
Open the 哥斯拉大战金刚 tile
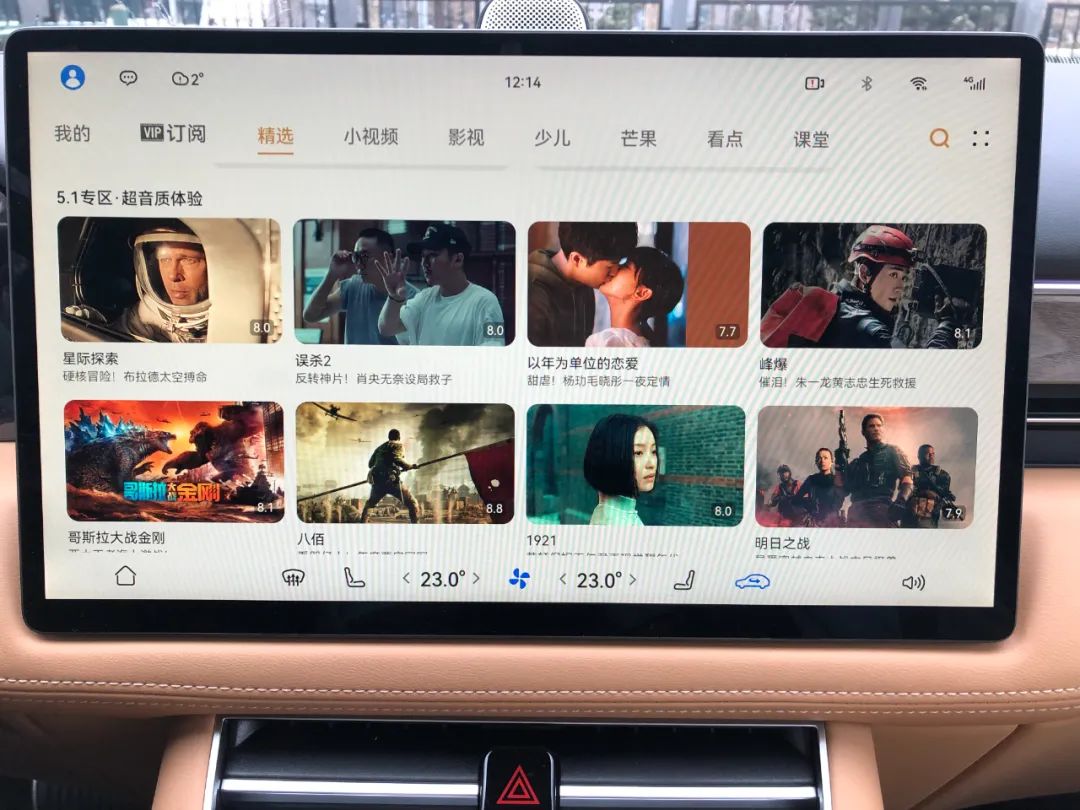[x=174, y=462]
